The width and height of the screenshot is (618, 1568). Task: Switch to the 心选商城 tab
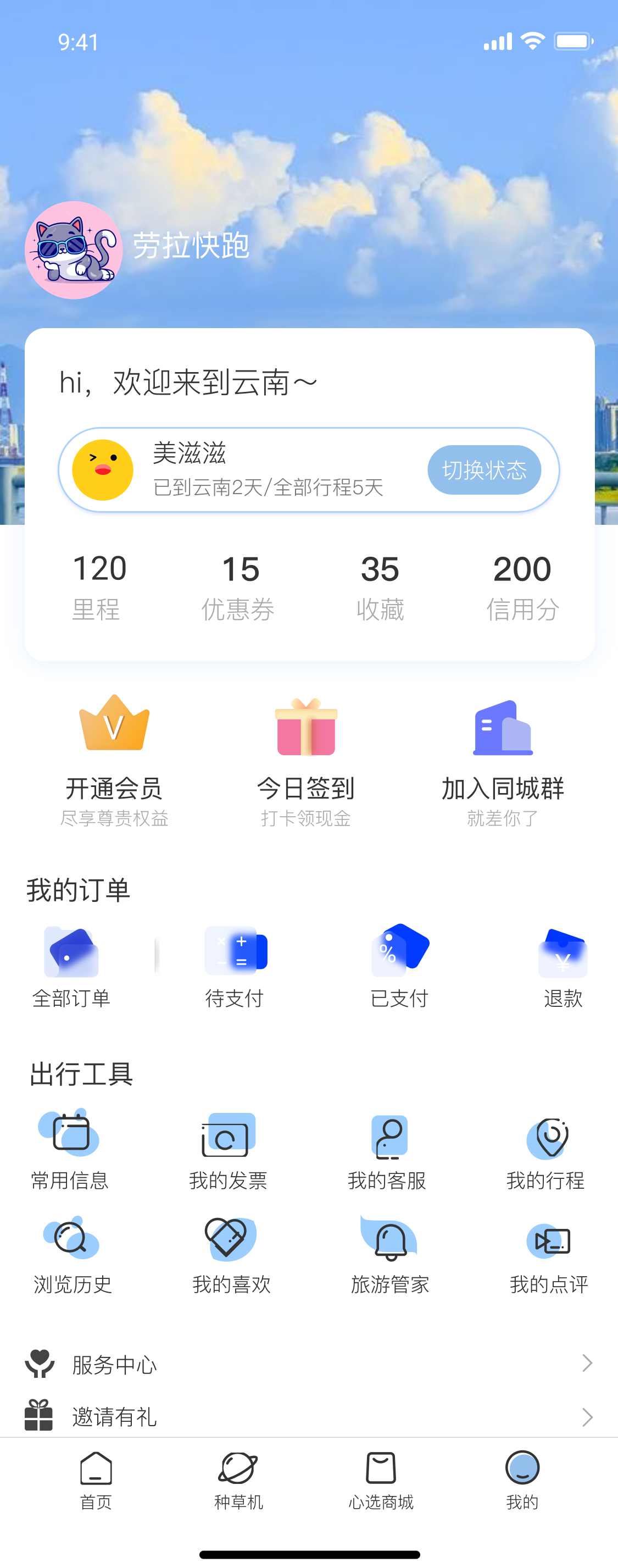[380, 1488]
